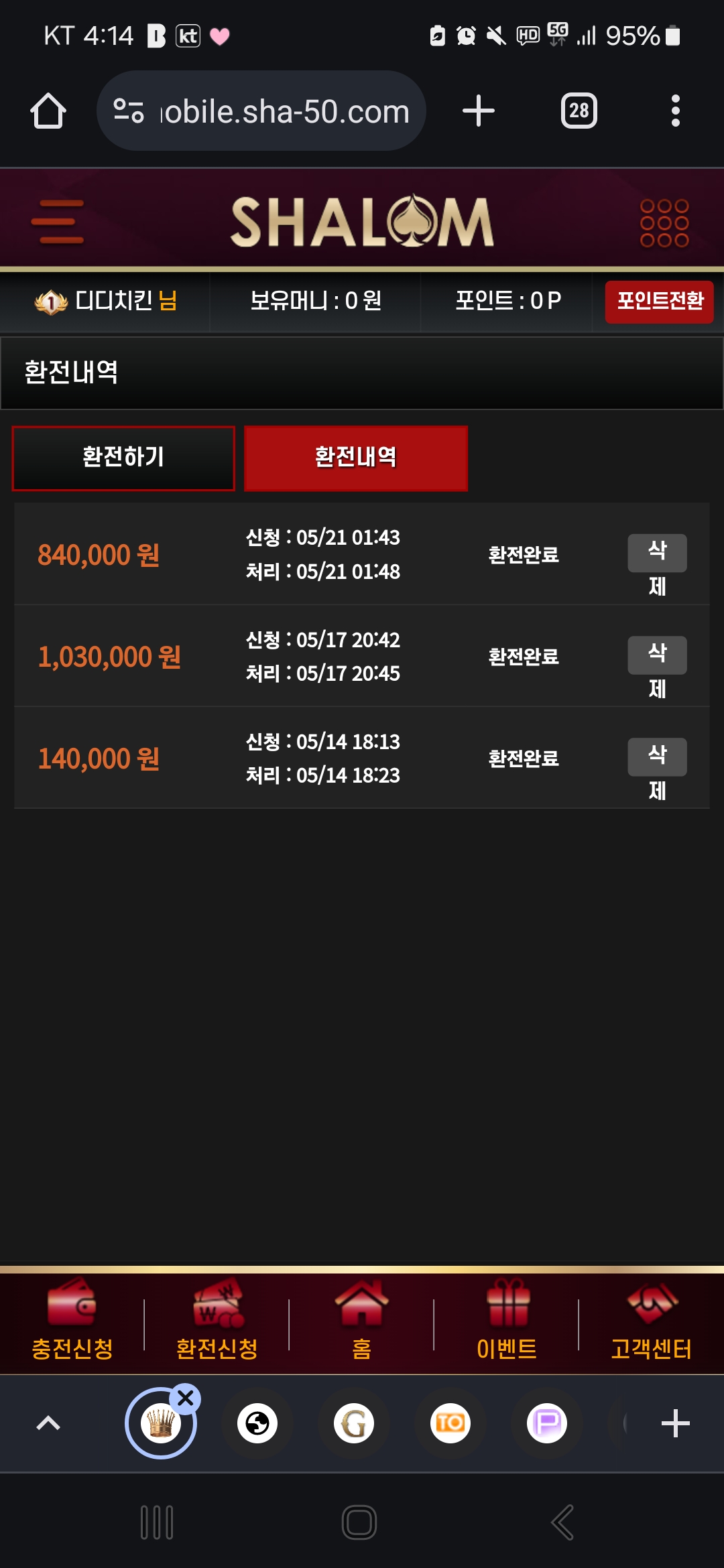The image size is (724, 1568).
Task: Close the crown tab in the tab strip
Action: click(186, 1398)
